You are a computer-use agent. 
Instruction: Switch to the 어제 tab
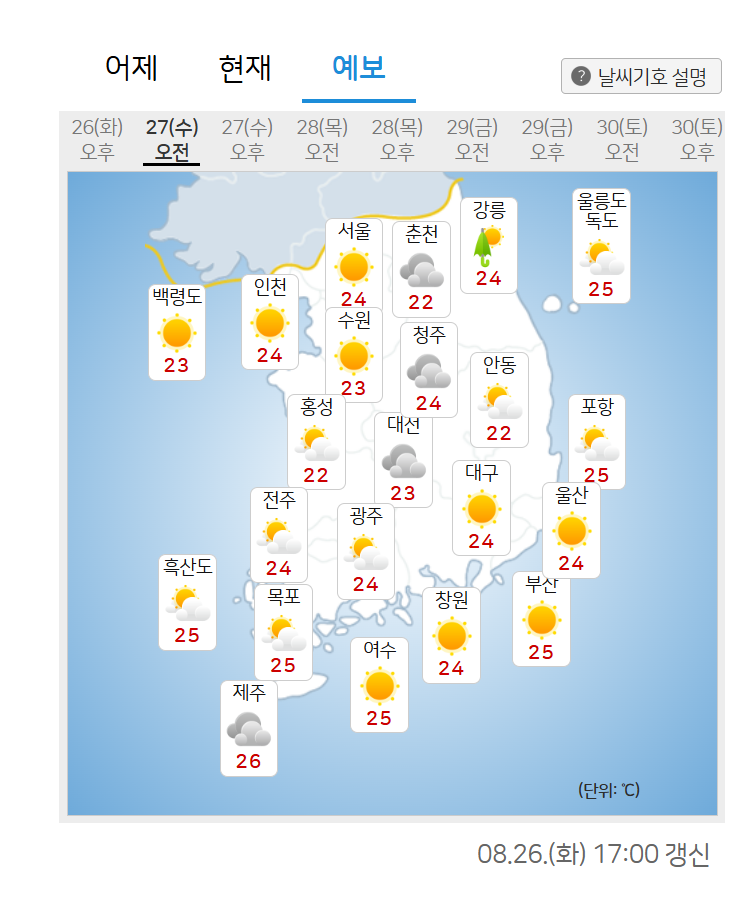[x=131, y=68]
